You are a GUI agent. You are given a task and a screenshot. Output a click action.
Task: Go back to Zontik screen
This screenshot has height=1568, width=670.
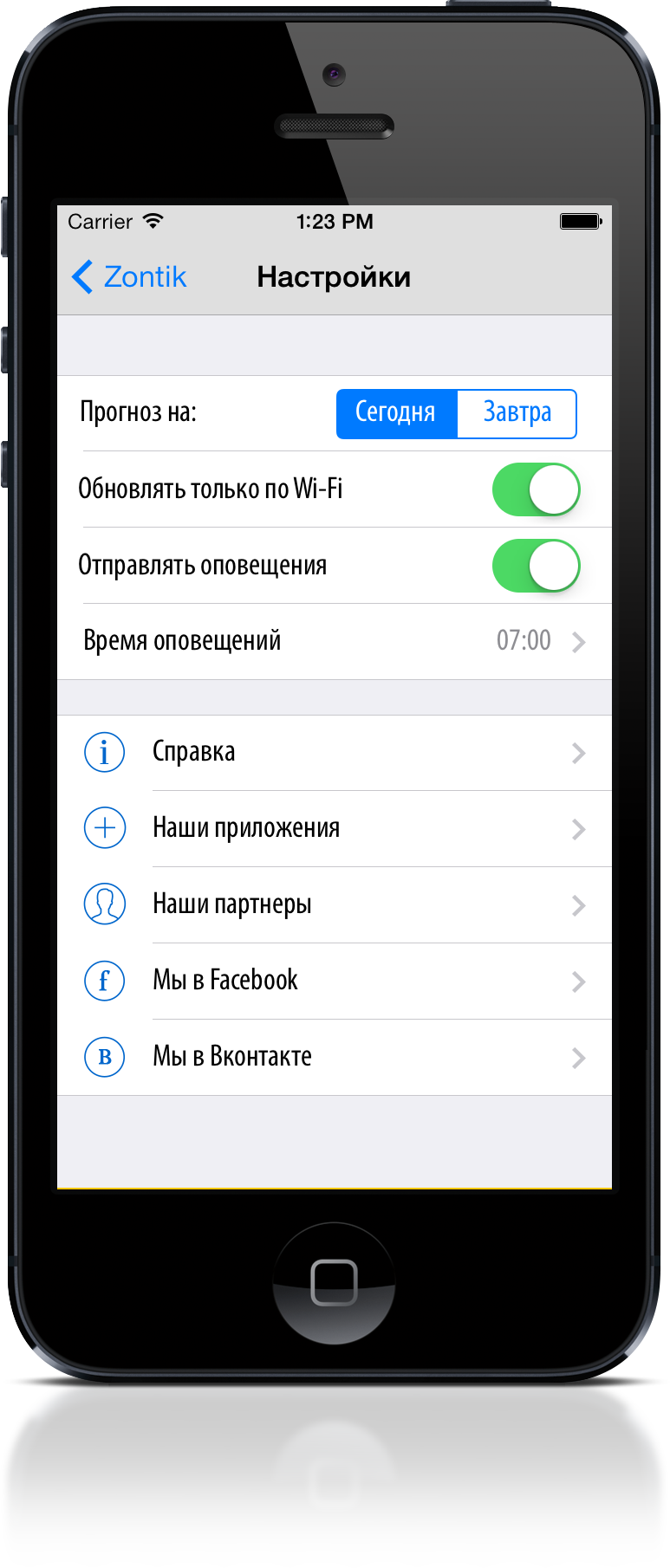[x=130, y=277]
